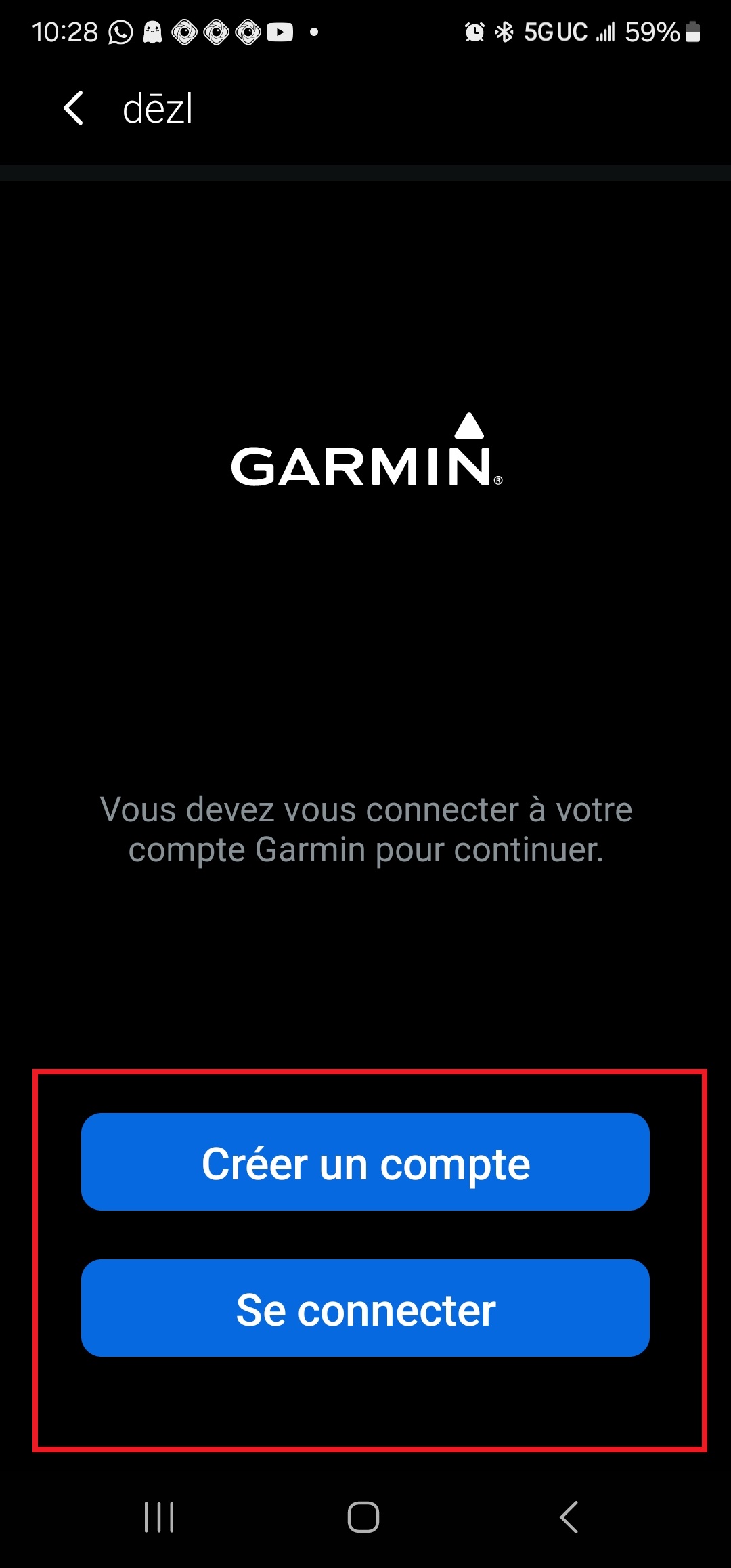This screenshot has width=731, height=1568.
Task: Select Se connecter to sign in
Action: click(365, 1309)
